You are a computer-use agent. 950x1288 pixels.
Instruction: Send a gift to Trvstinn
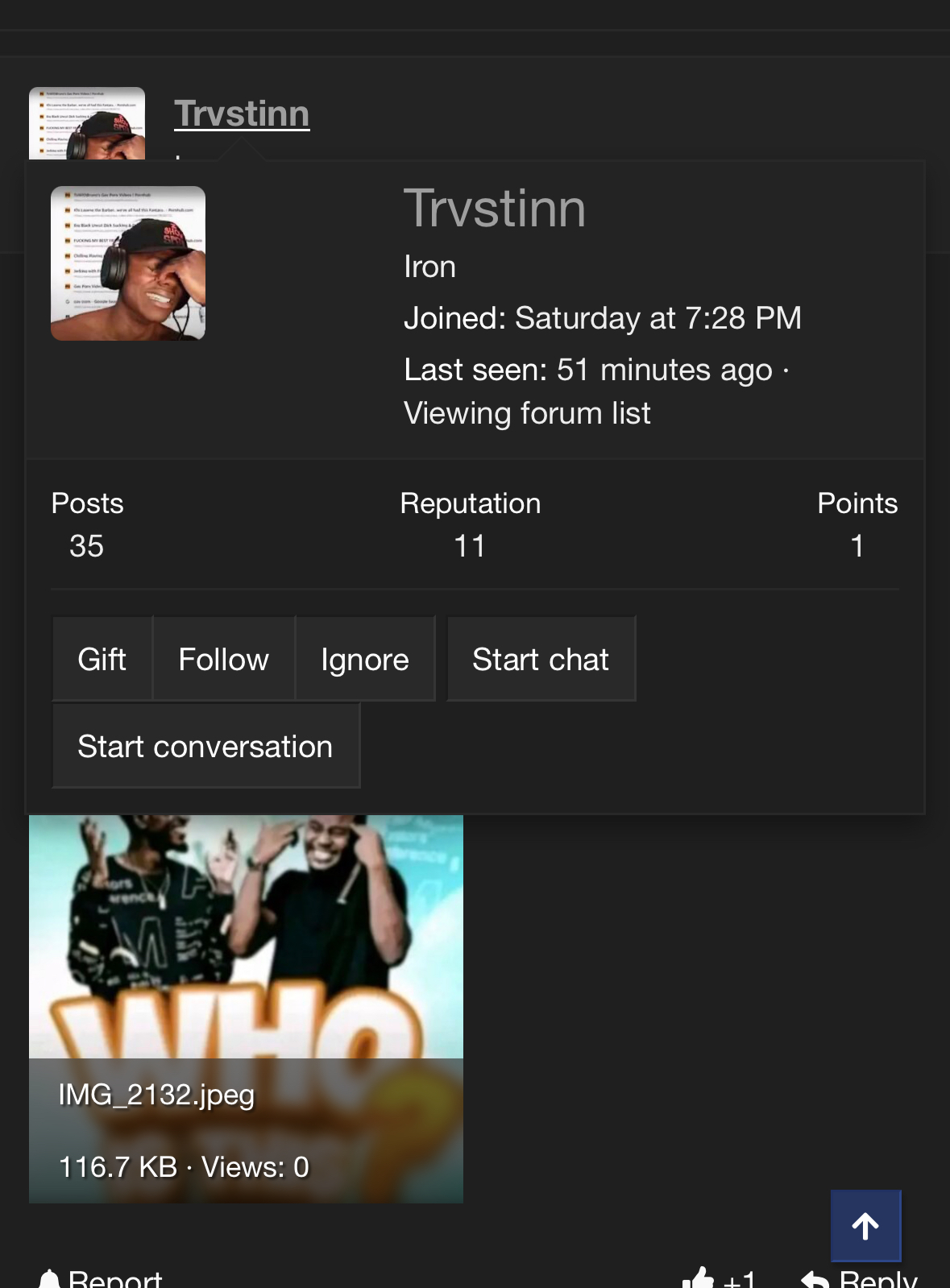[x=102, y=659]
